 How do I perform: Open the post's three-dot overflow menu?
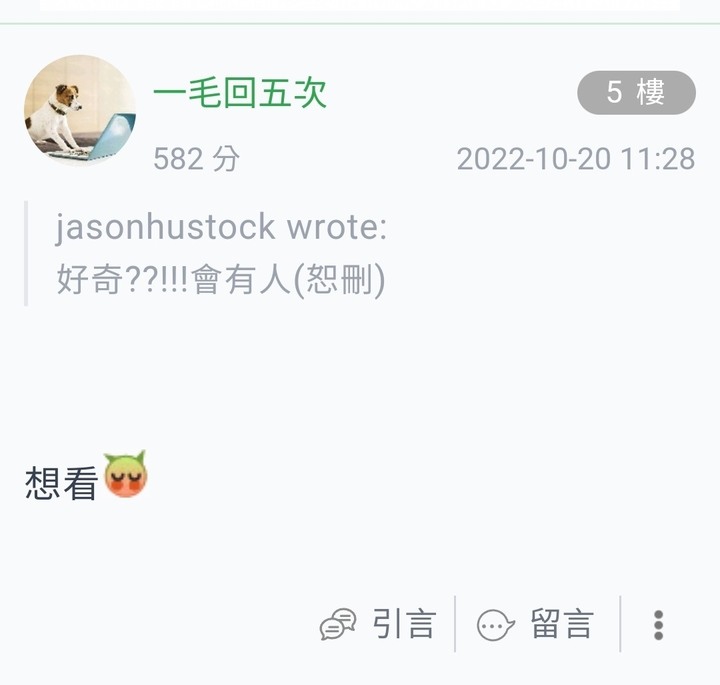click(x=658, y=624)
